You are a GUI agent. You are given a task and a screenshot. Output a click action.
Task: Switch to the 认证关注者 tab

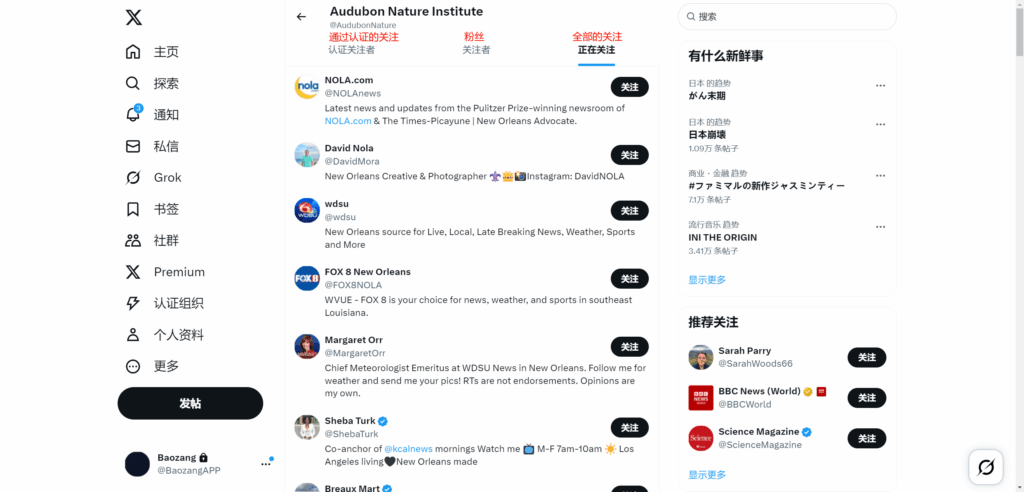[x=351, y=50]
